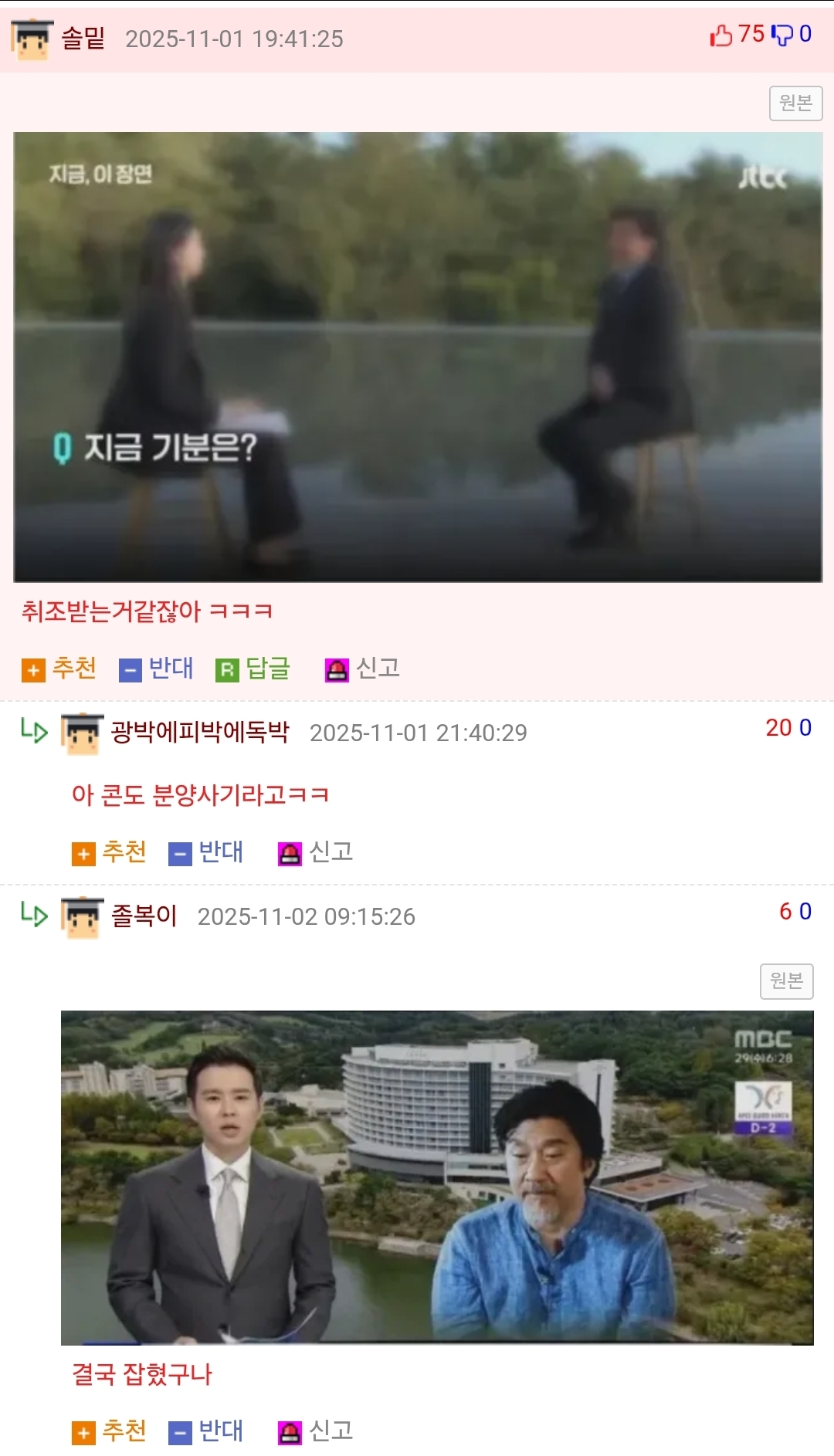View the JTBC interview image
The image size is (834, 1456).
pos(417,357)
